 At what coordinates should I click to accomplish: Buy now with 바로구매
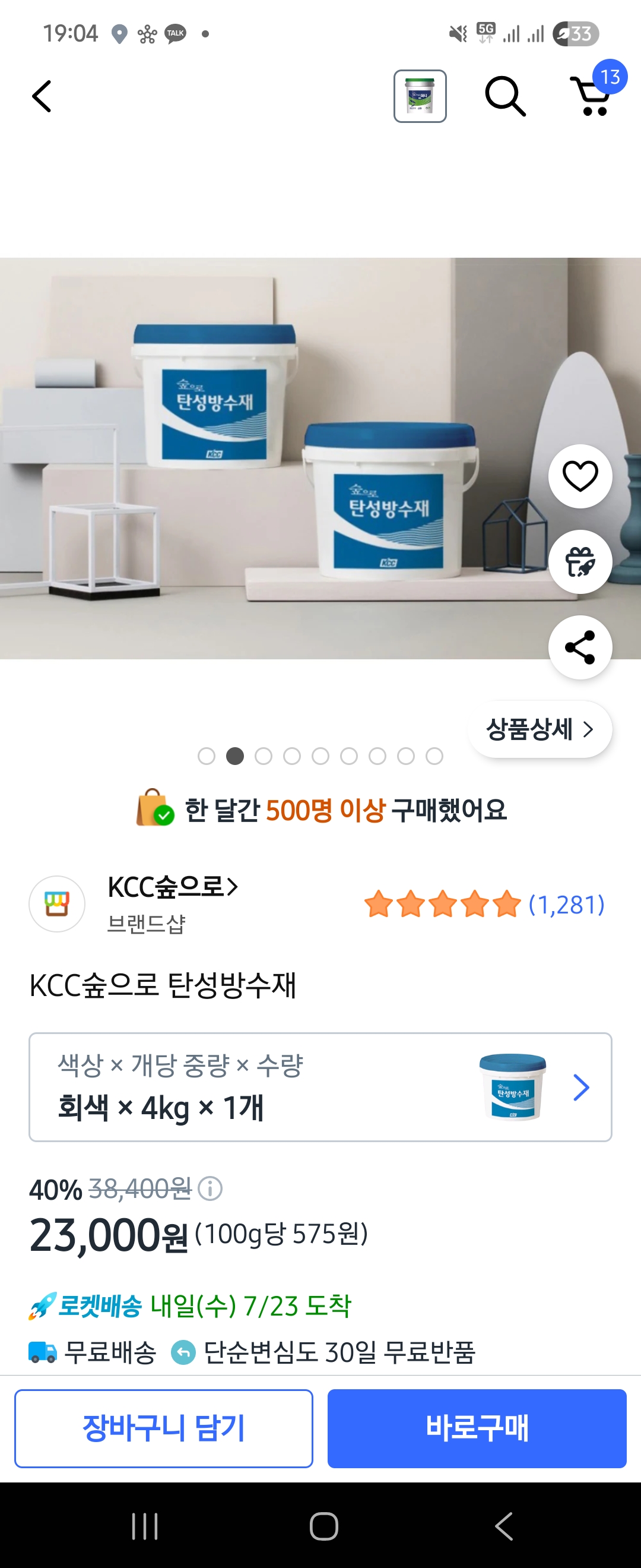pos(476,1428)
